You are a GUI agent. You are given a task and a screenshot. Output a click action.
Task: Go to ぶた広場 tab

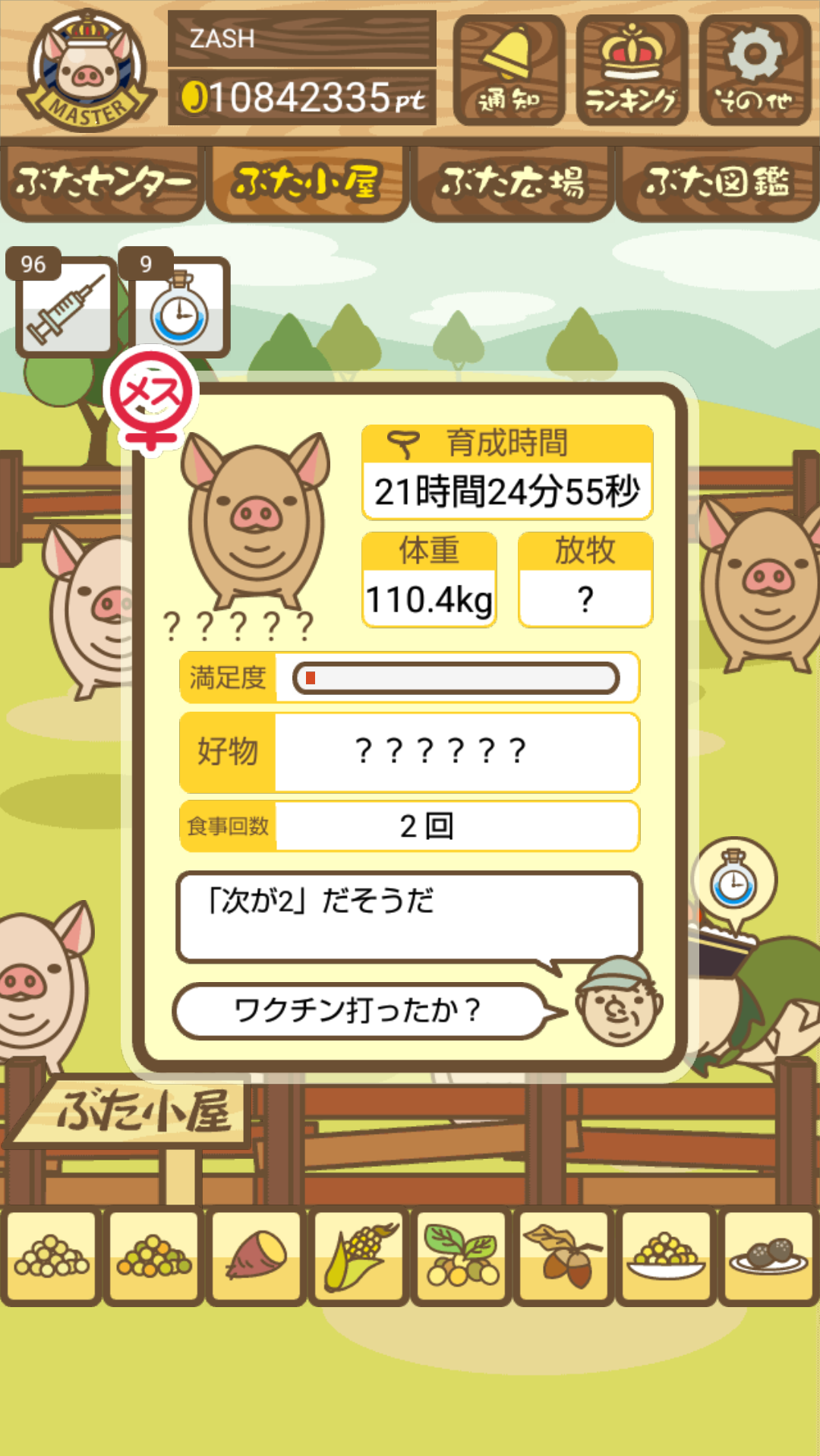512,183
